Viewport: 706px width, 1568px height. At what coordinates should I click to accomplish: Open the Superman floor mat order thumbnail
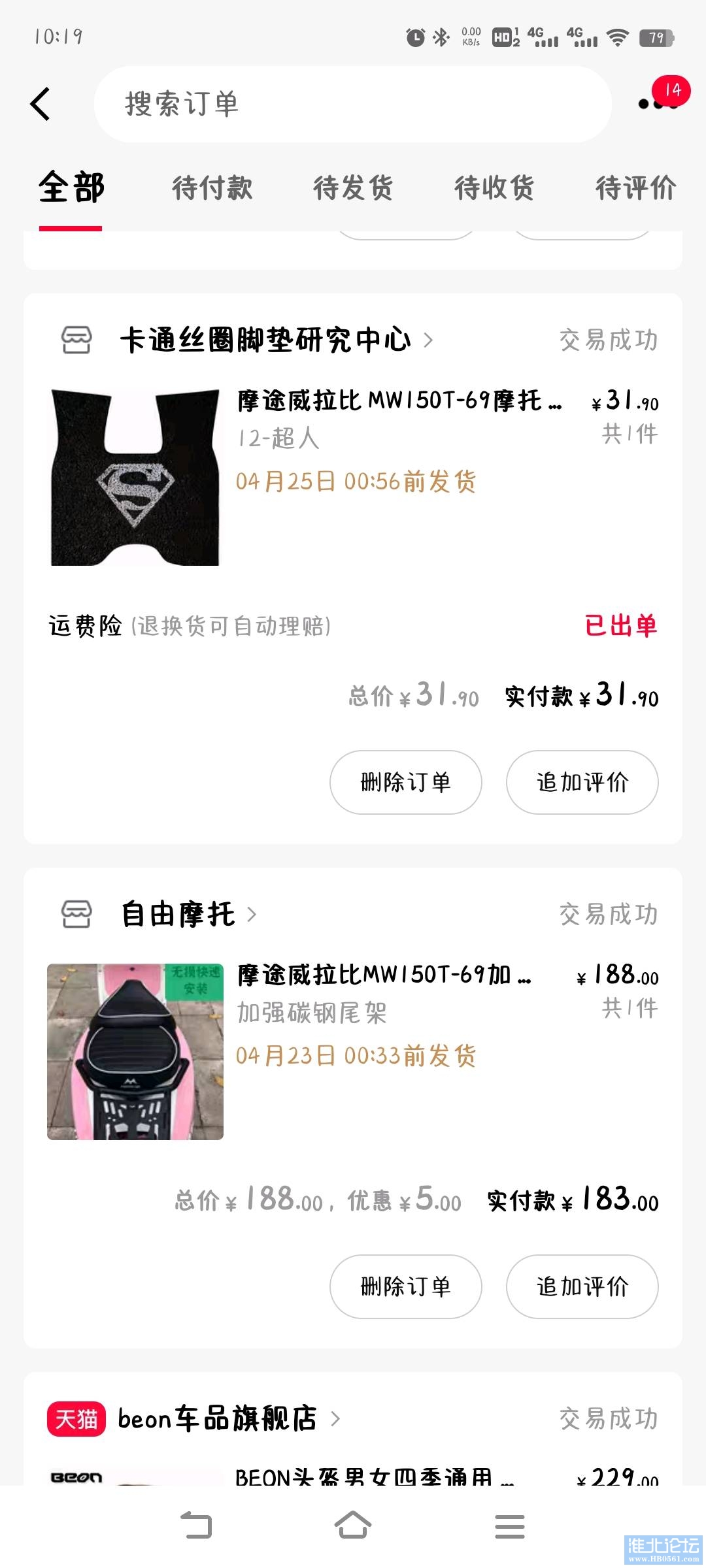pos(135,478)
